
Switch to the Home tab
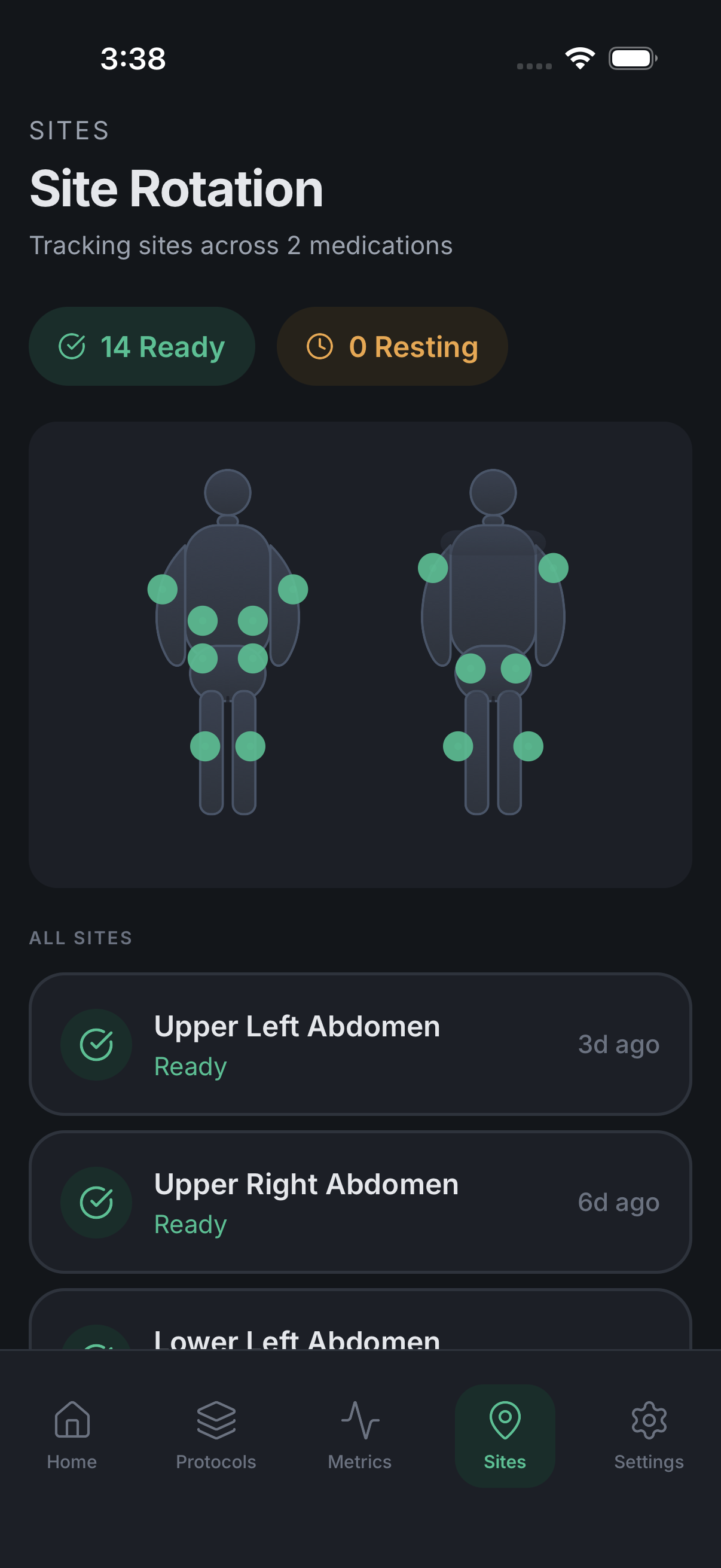(x=72, y=1435)
